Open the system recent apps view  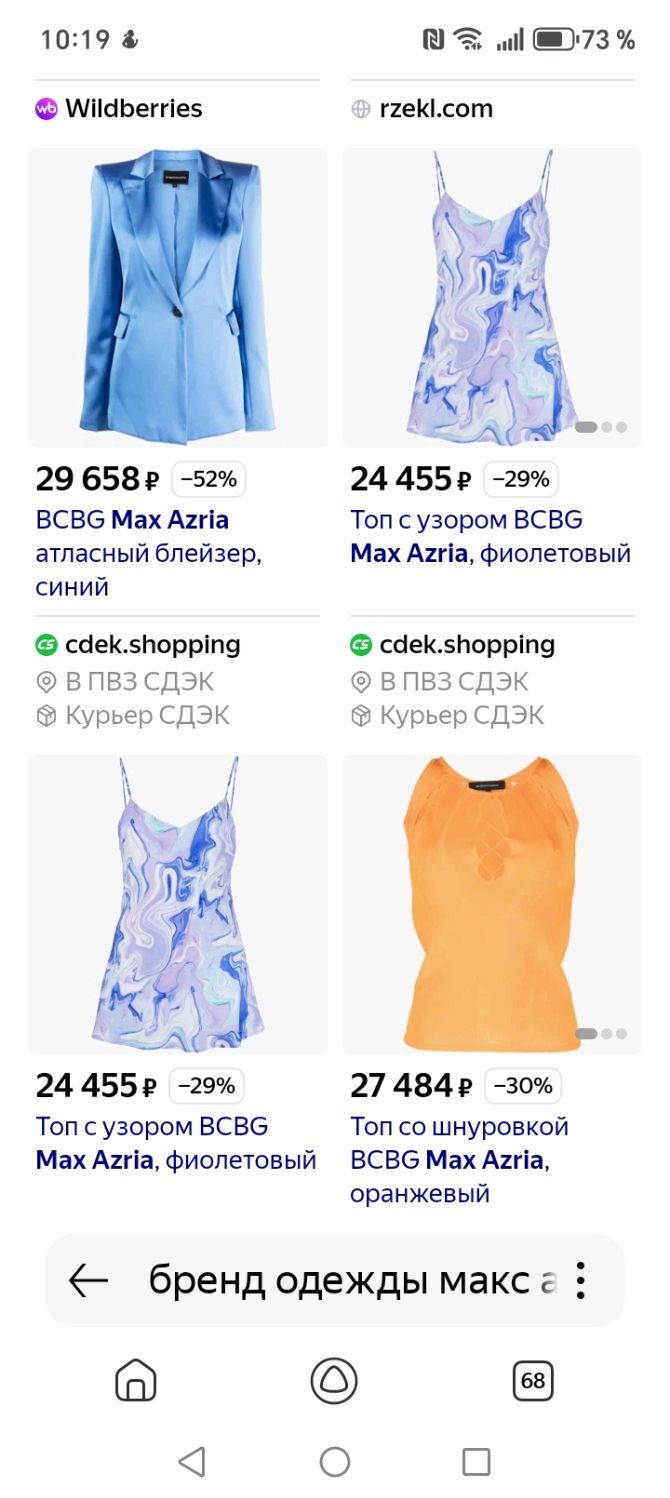[477, 1461]
